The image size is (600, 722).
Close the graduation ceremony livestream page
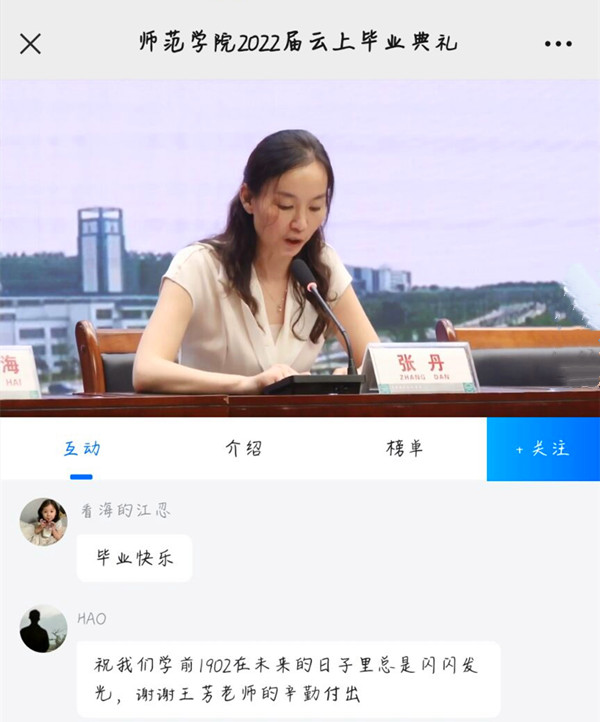click(x=31, y=43)
